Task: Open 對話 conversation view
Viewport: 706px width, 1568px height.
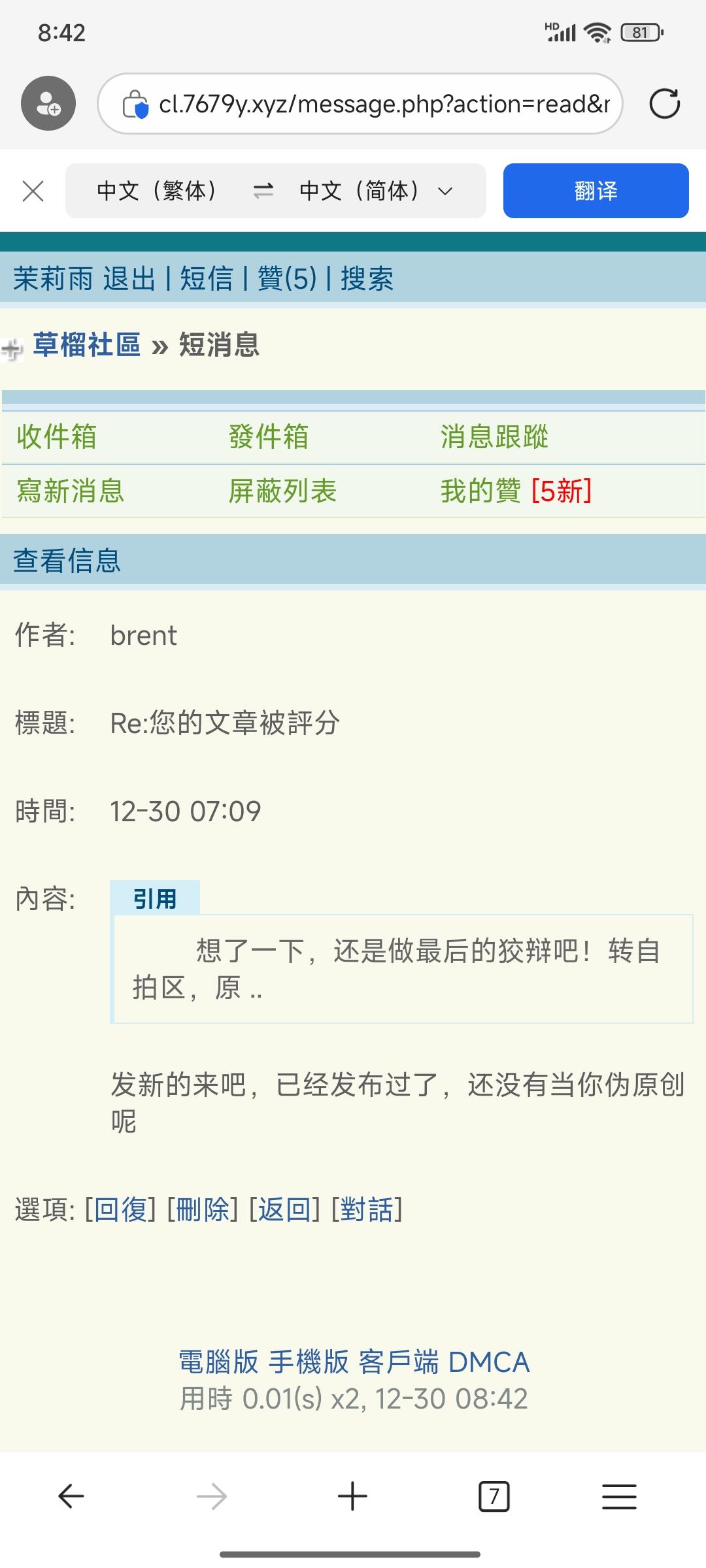Action: (367, 1209)
